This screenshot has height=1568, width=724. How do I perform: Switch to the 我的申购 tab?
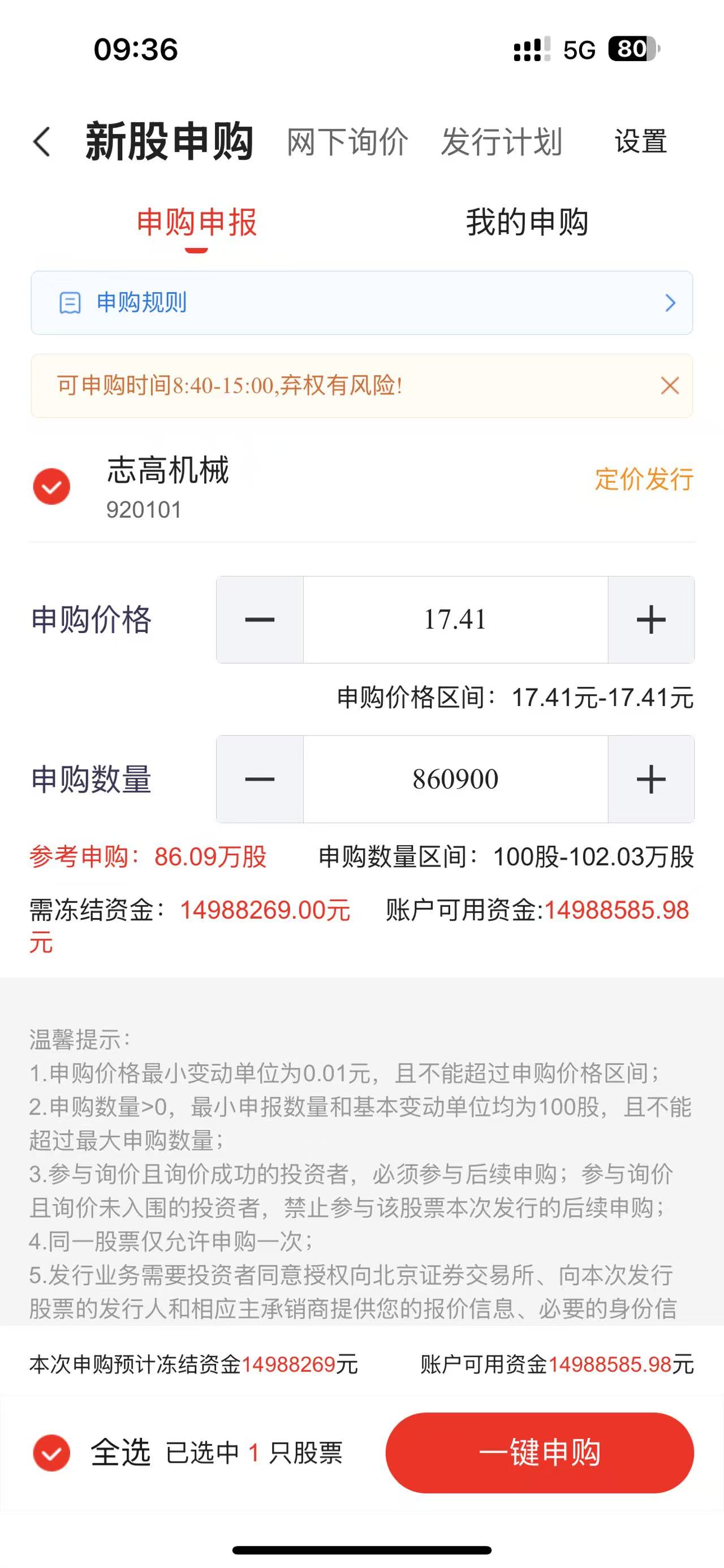(x=527, y=222)
